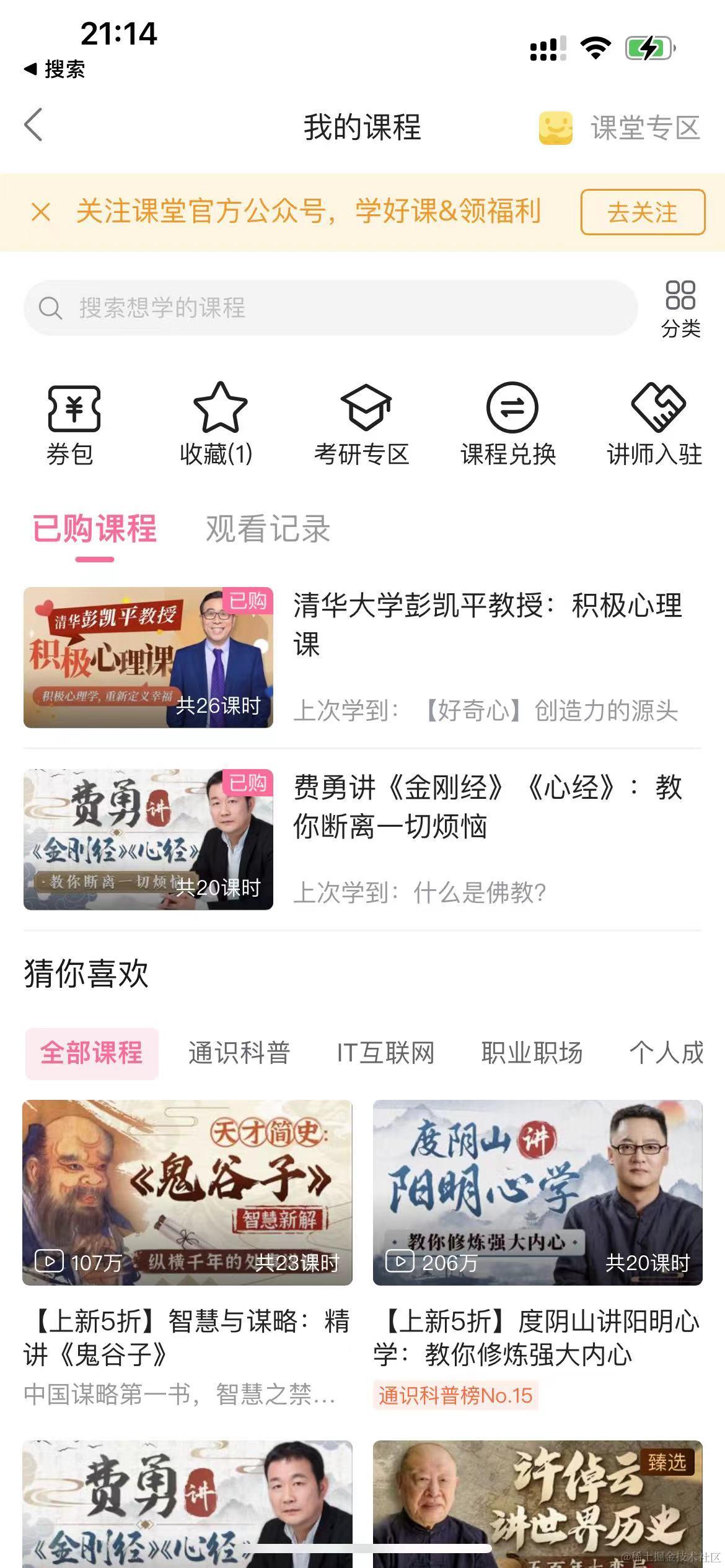Go back from 我的课程 page
Viewport: 725px width, 1568px height.
34,124
